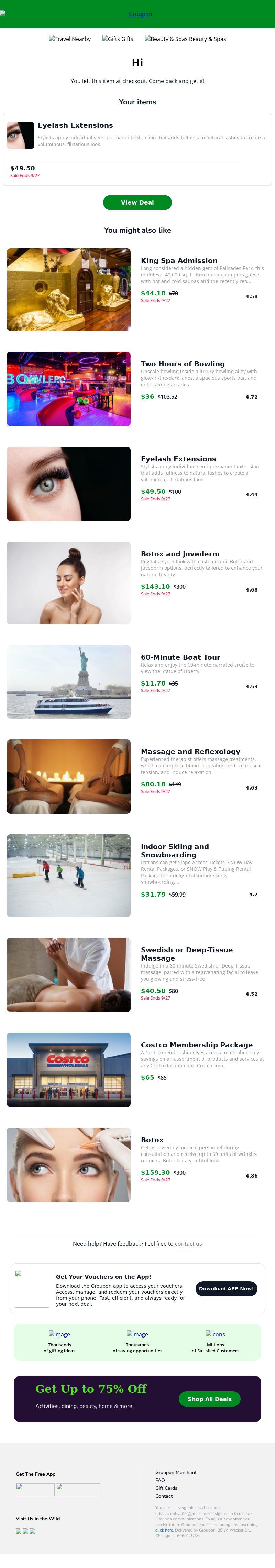Browse Beauty & Spas category
Image resolution: width=275 pixels, height=1568 pixels.
pos(185,39)
